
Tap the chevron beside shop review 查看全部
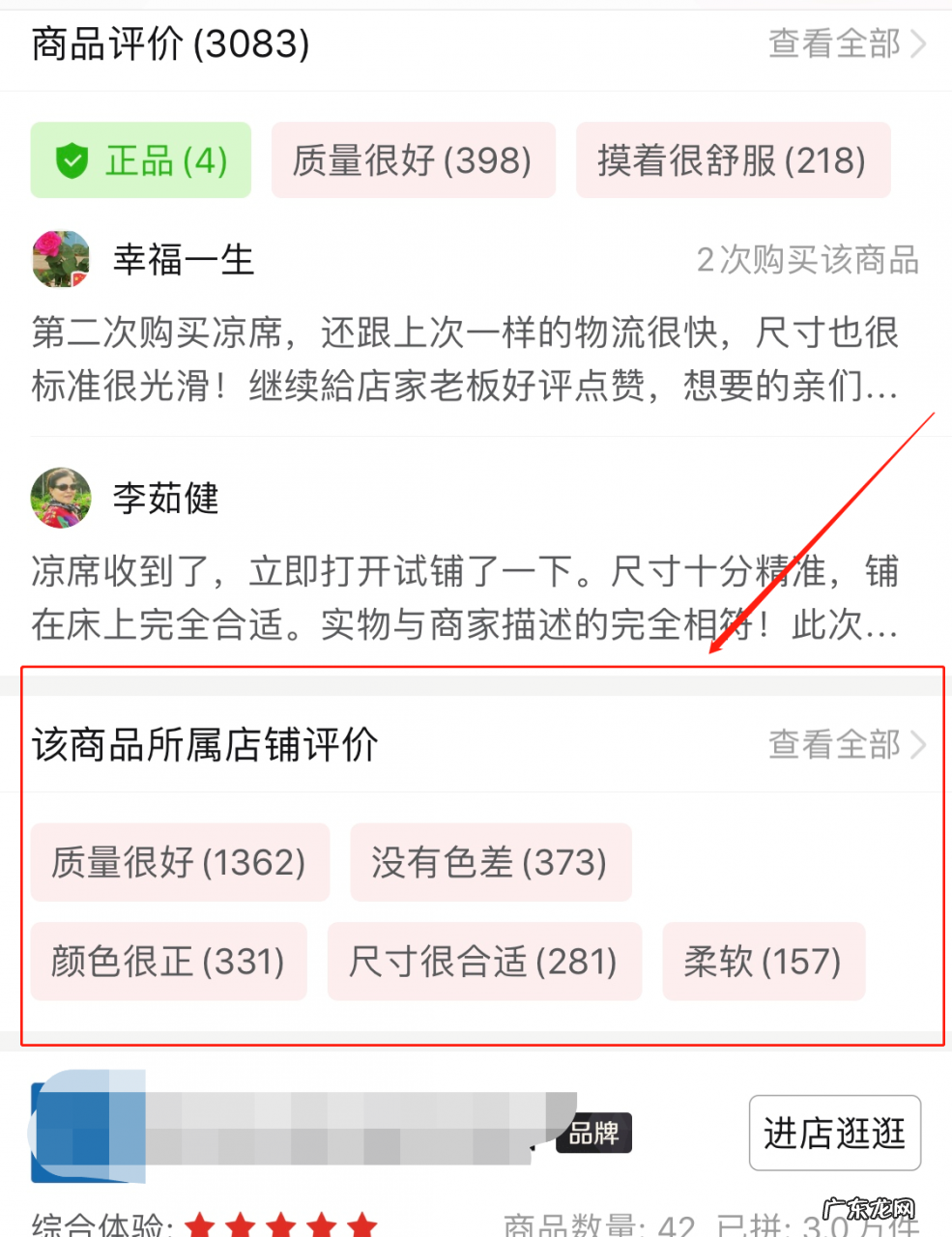pos(916,744)
